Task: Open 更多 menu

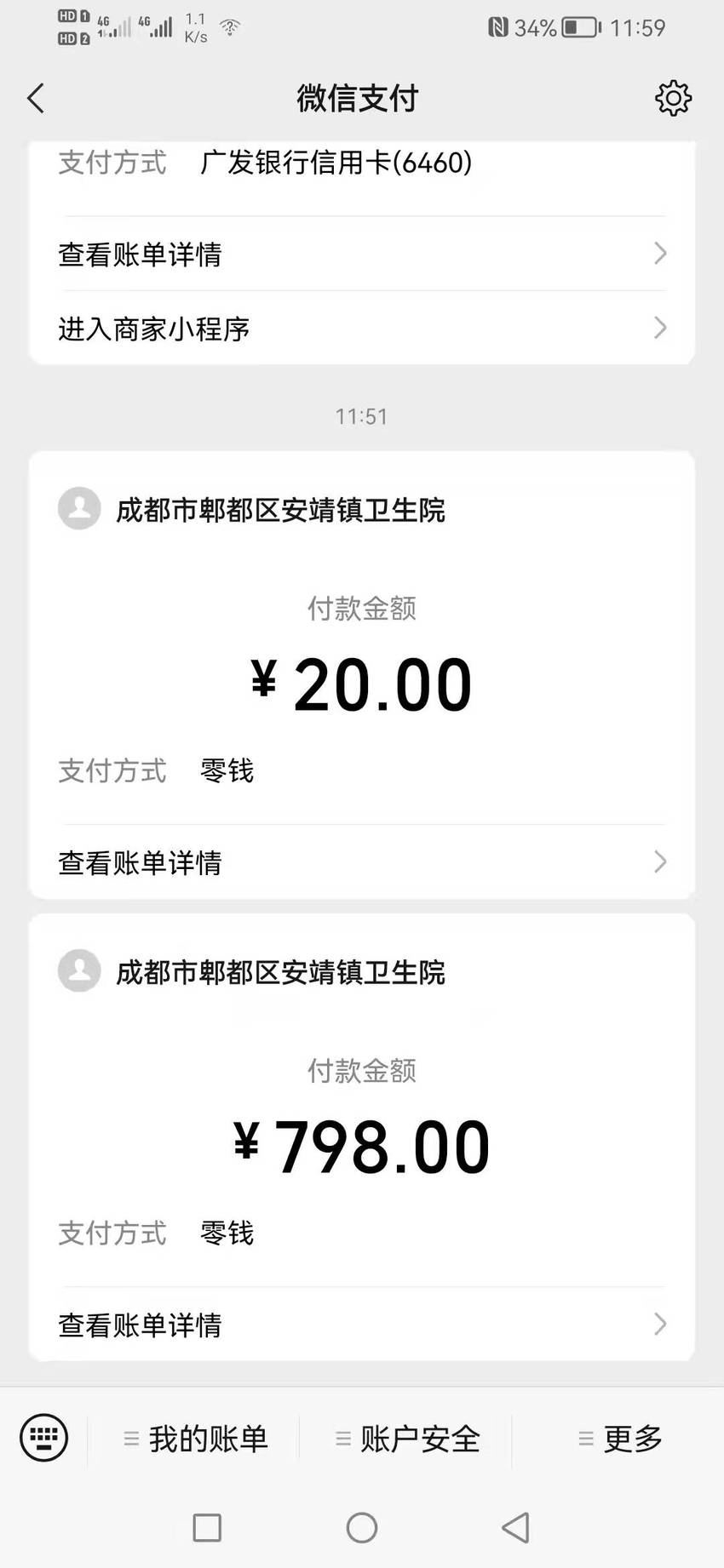Action: (619, 1439)
